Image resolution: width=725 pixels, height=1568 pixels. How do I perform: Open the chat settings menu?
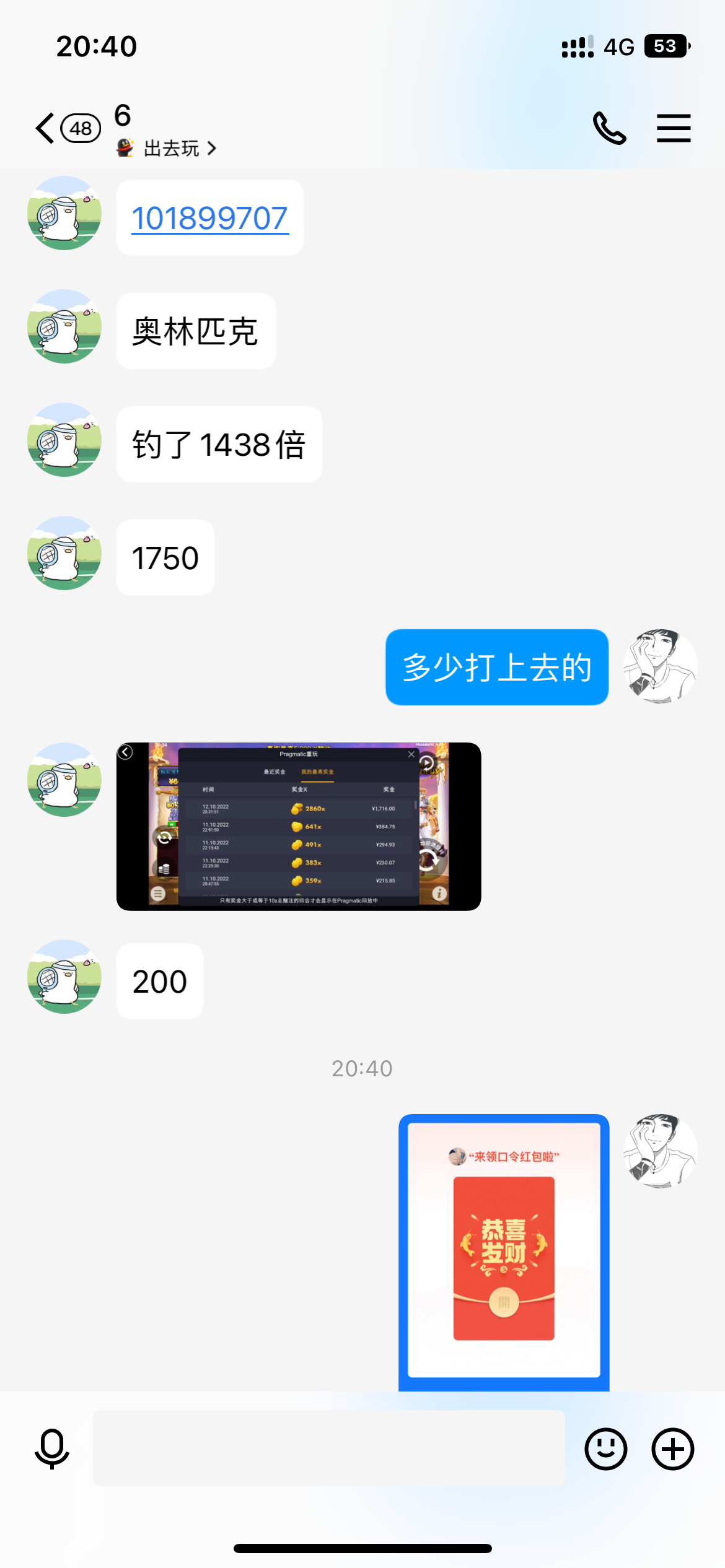coord(674,128)
